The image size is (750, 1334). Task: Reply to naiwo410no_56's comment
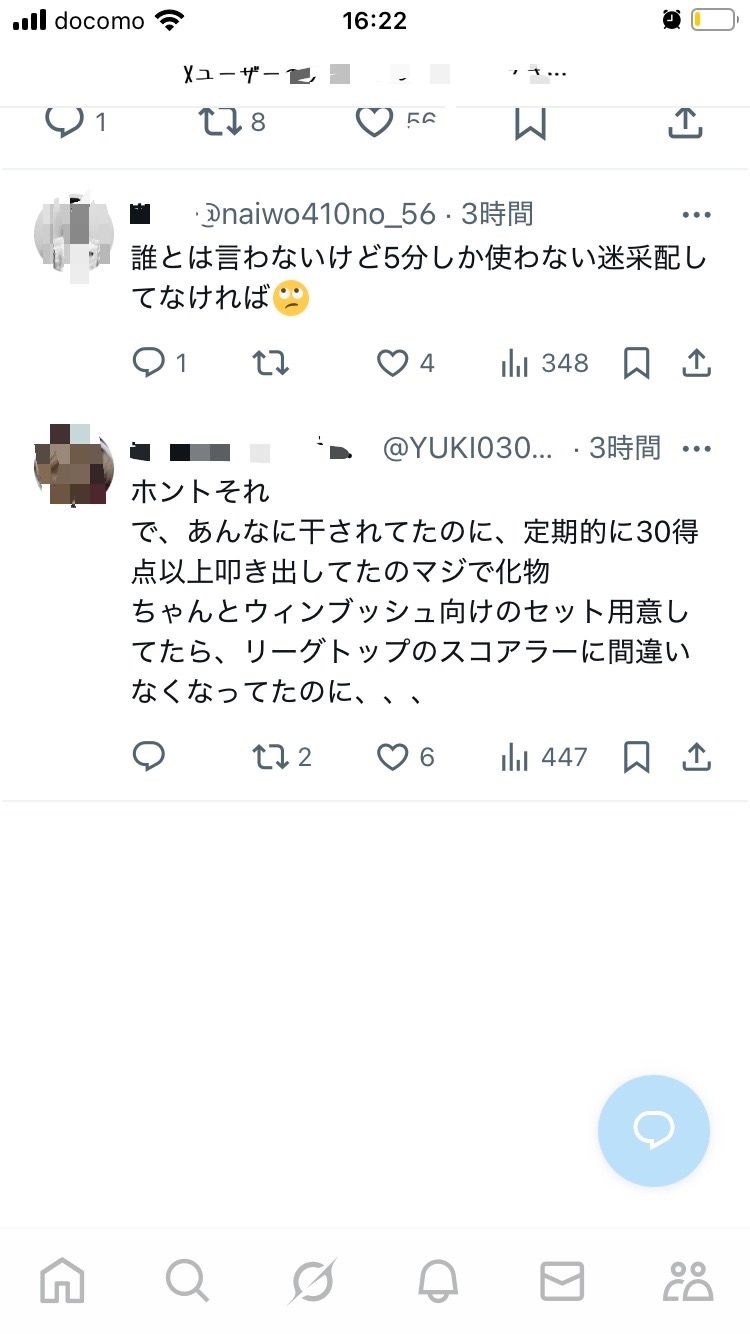point(149,363)
